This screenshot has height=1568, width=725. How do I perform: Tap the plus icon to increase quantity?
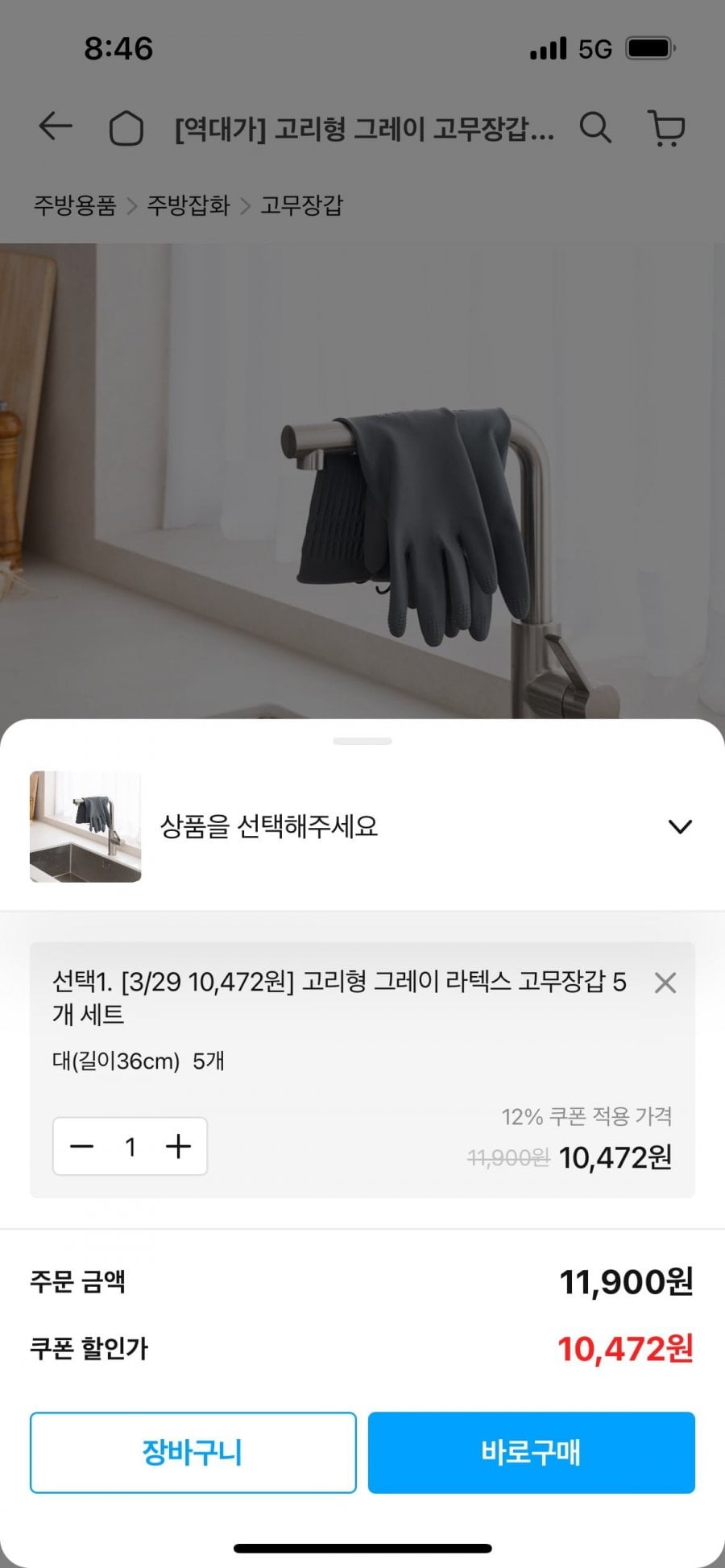178,1146
